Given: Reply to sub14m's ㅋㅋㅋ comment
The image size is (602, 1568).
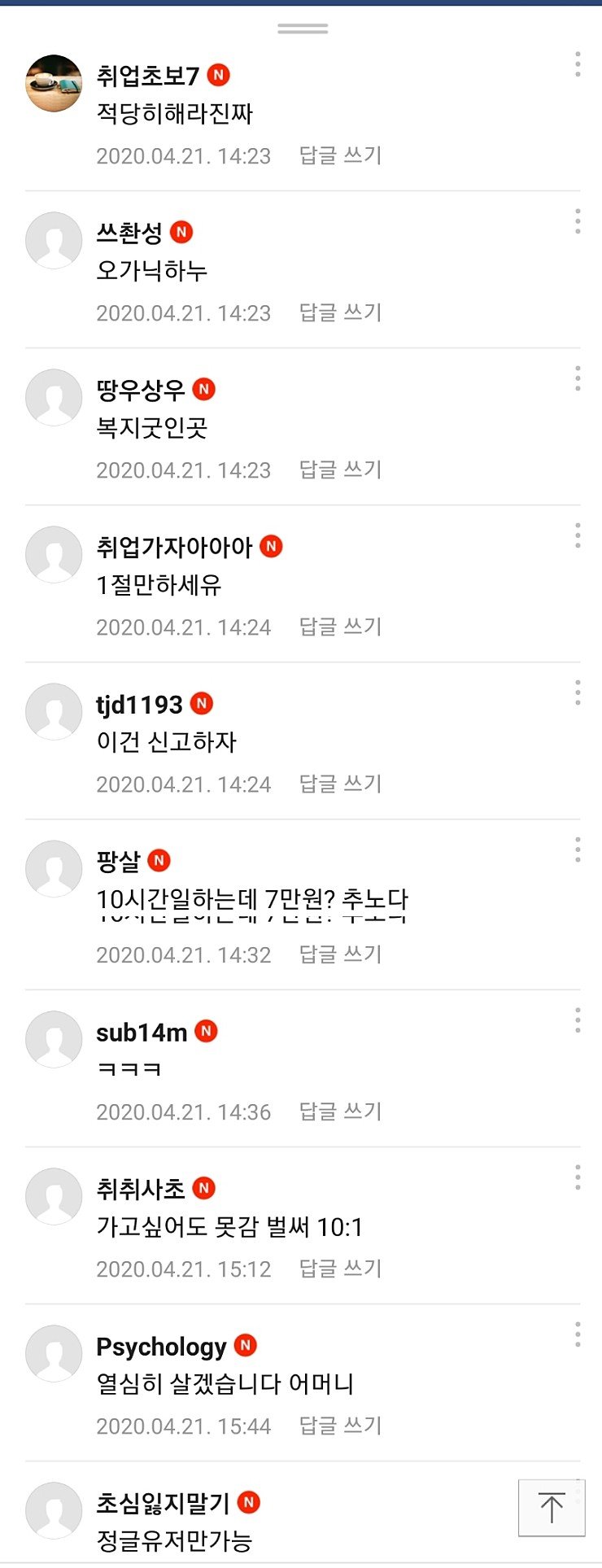Looking at the screenshot, I should pyautogui.click(x=340, y=1112).
